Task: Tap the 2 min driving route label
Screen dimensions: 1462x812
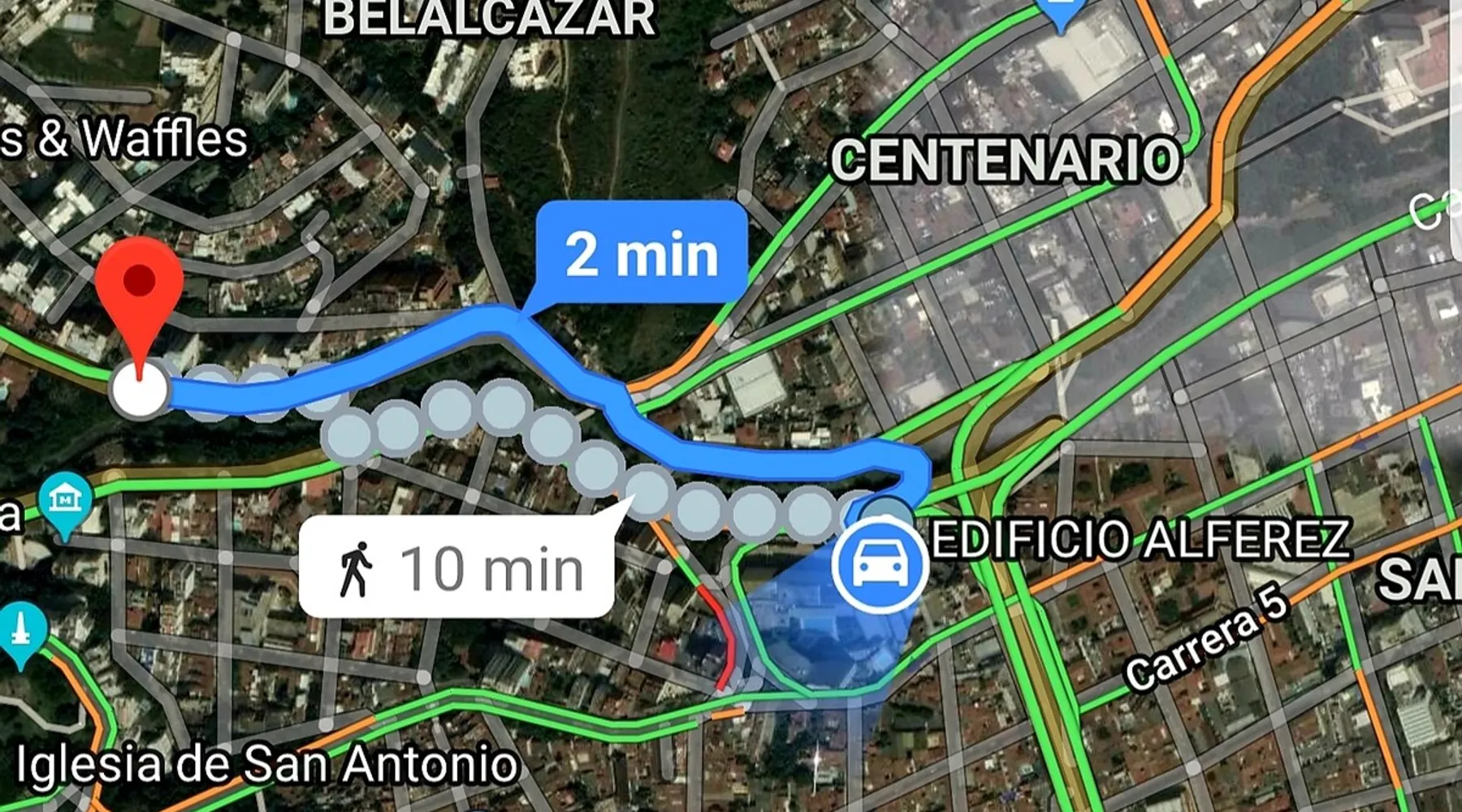Action: click(642, 253)
